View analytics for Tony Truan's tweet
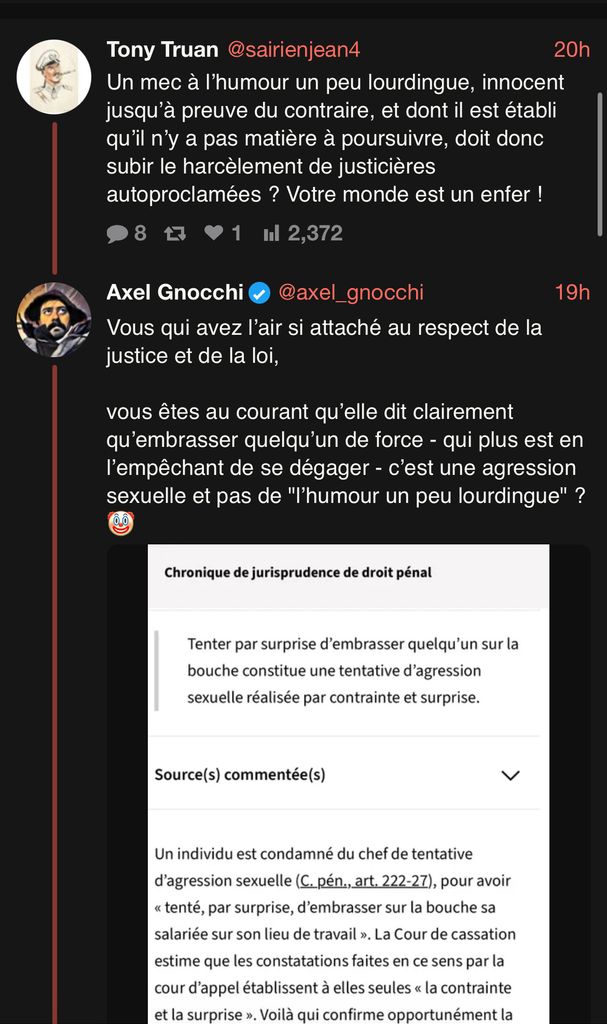The width and height of the screenshot is (607, 1024). pos(272,233)
